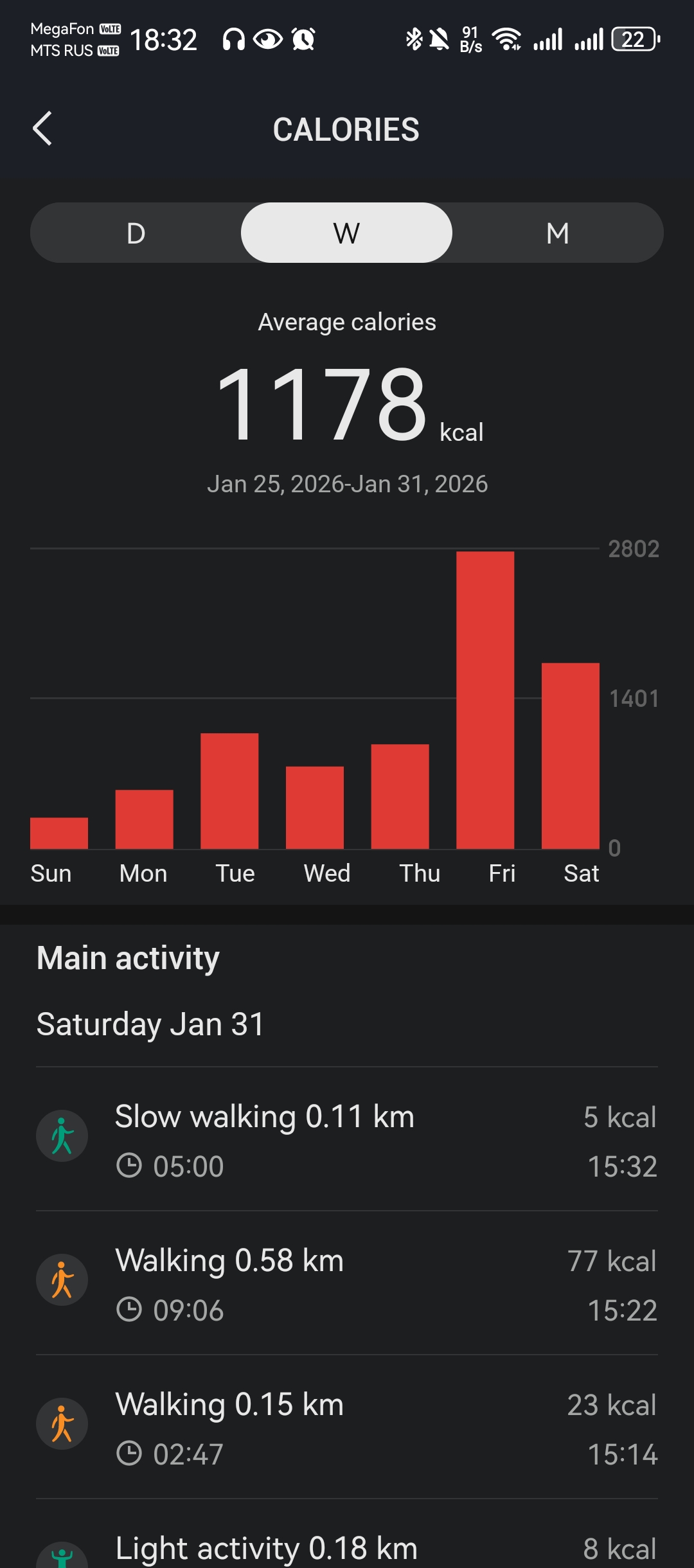Select the Tue bar in the chart
Viewport: 694px width, 1568px height.
229,791
